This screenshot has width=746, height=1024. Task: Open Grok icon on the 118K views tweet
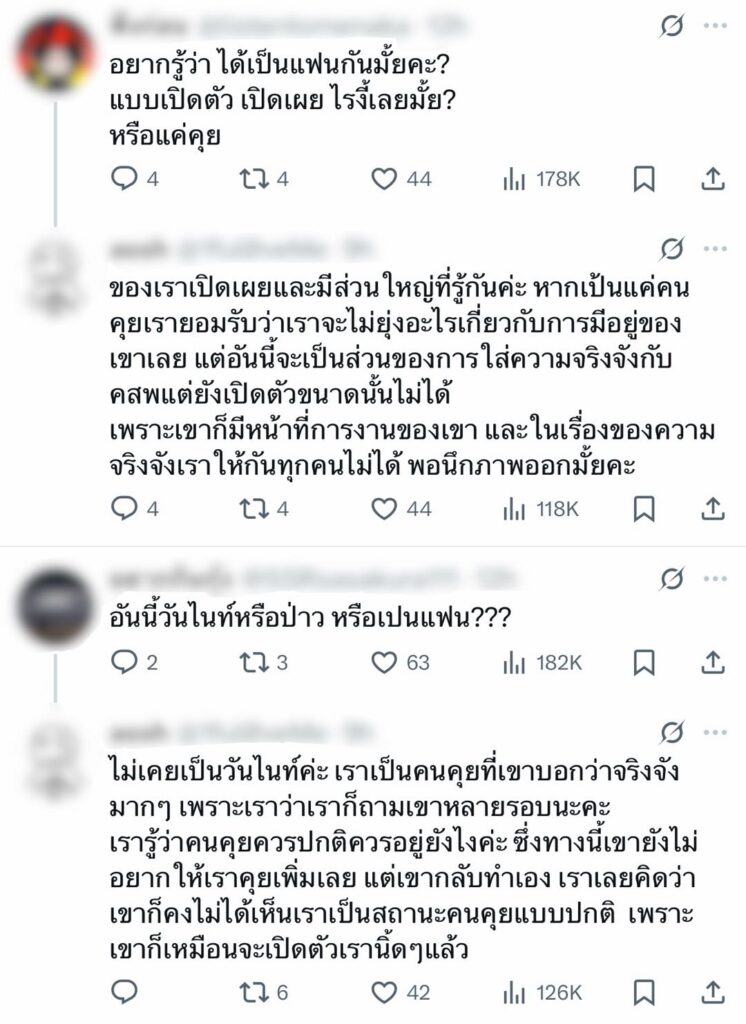pyautogui.click(x=673, y=246)
